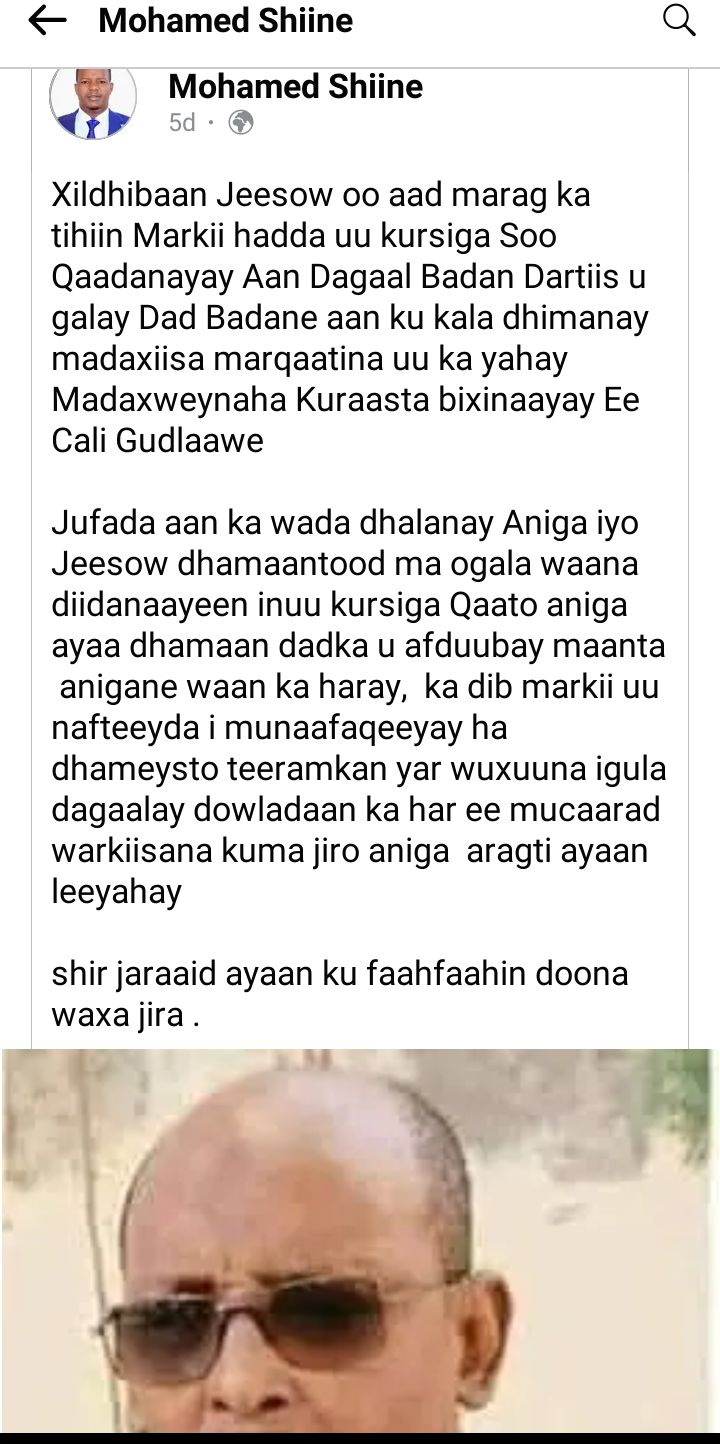Tap the public privacy globe icon
This screenshot has width=720, height=1444.
pyautogui.click(x=241, y=123)
